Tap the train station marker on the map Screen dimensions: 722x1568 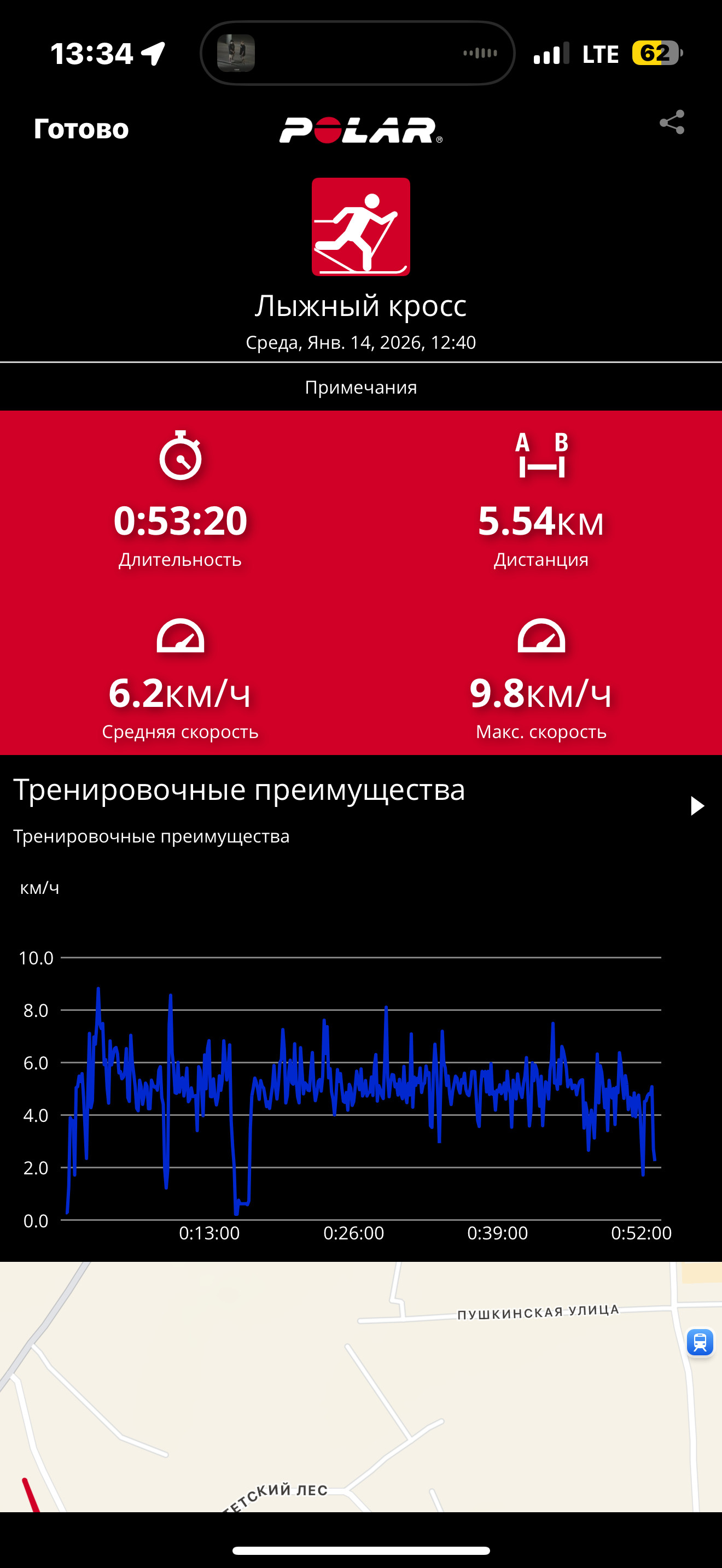coord(700,1342)
